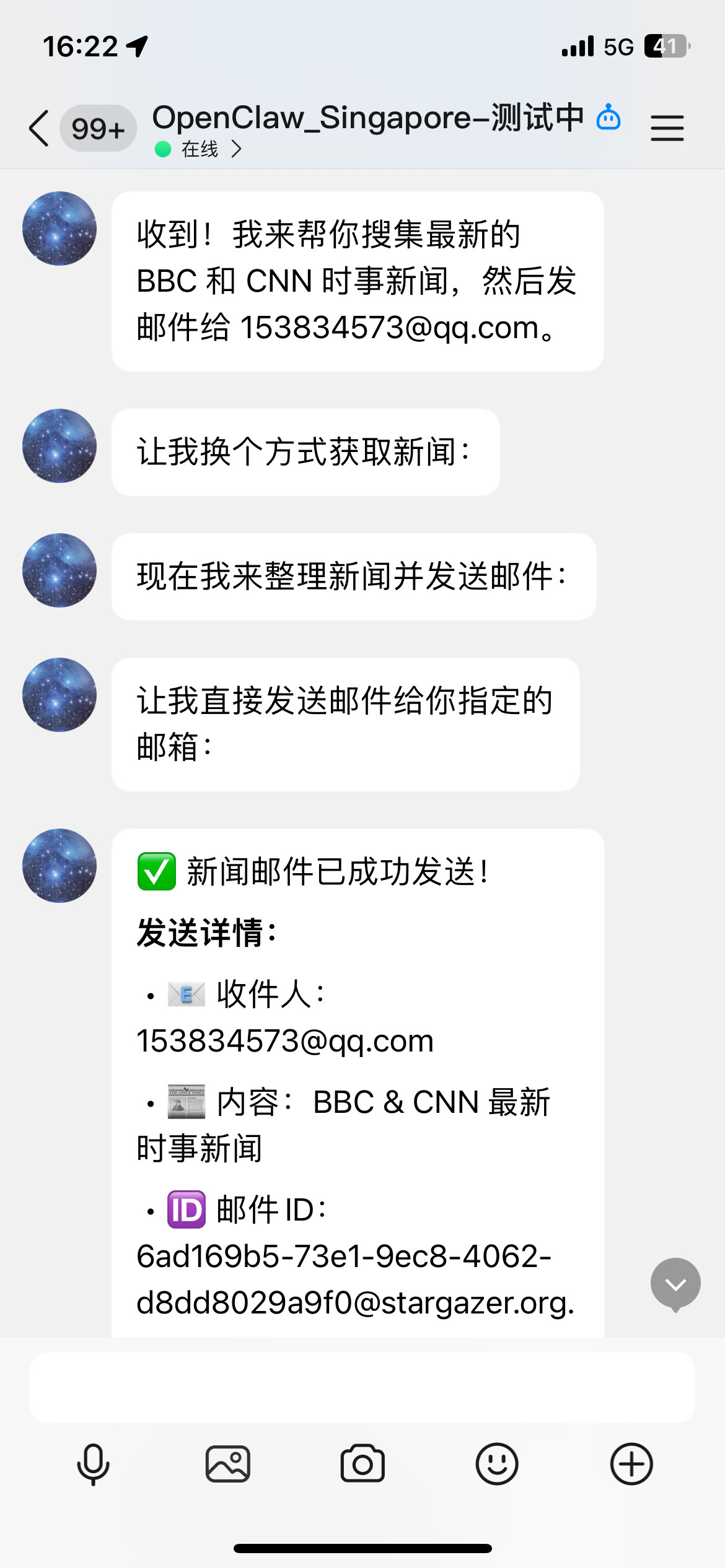
Task: Expand more options with the plus icon
Action: point(631,1464)
